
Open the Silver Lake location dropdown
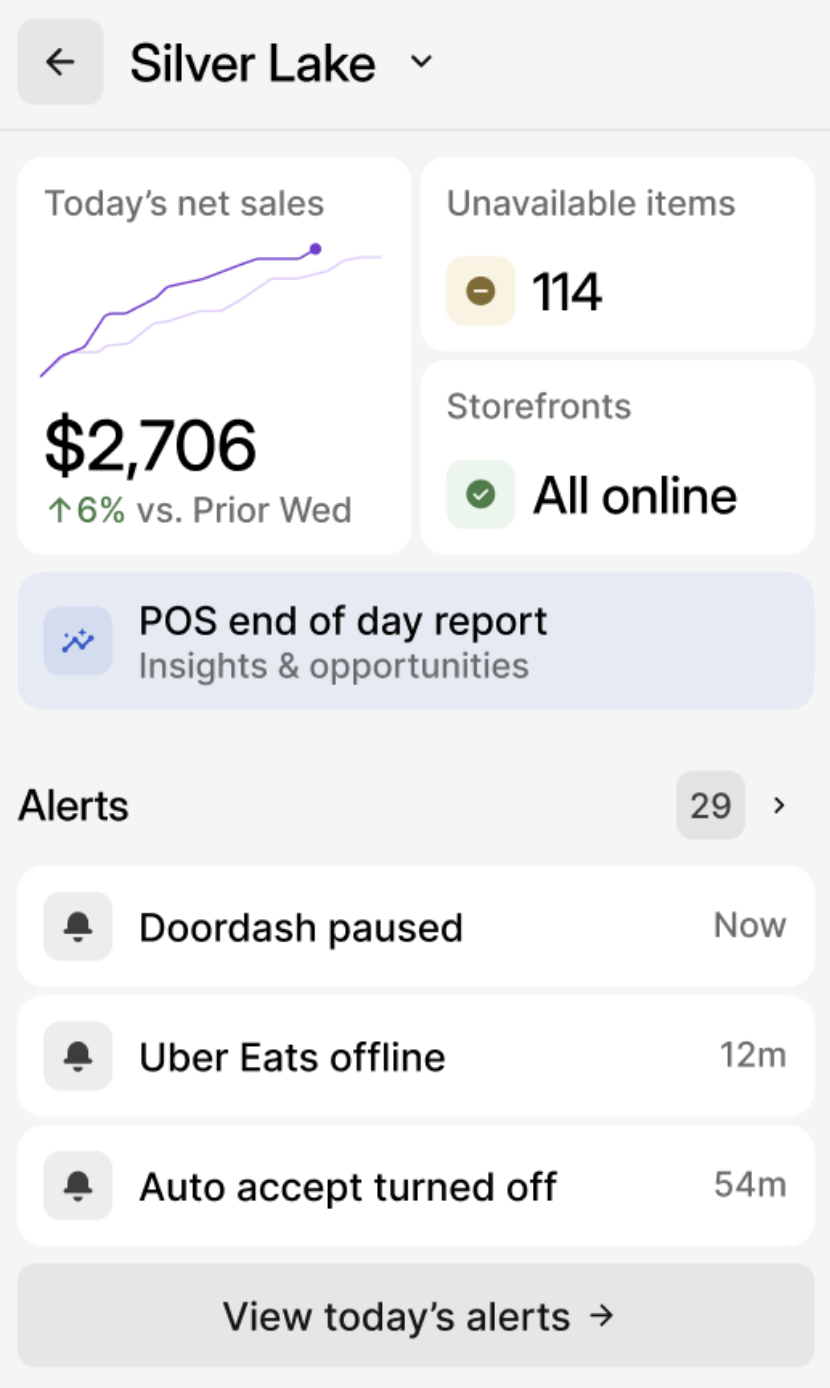click(421, 62)
